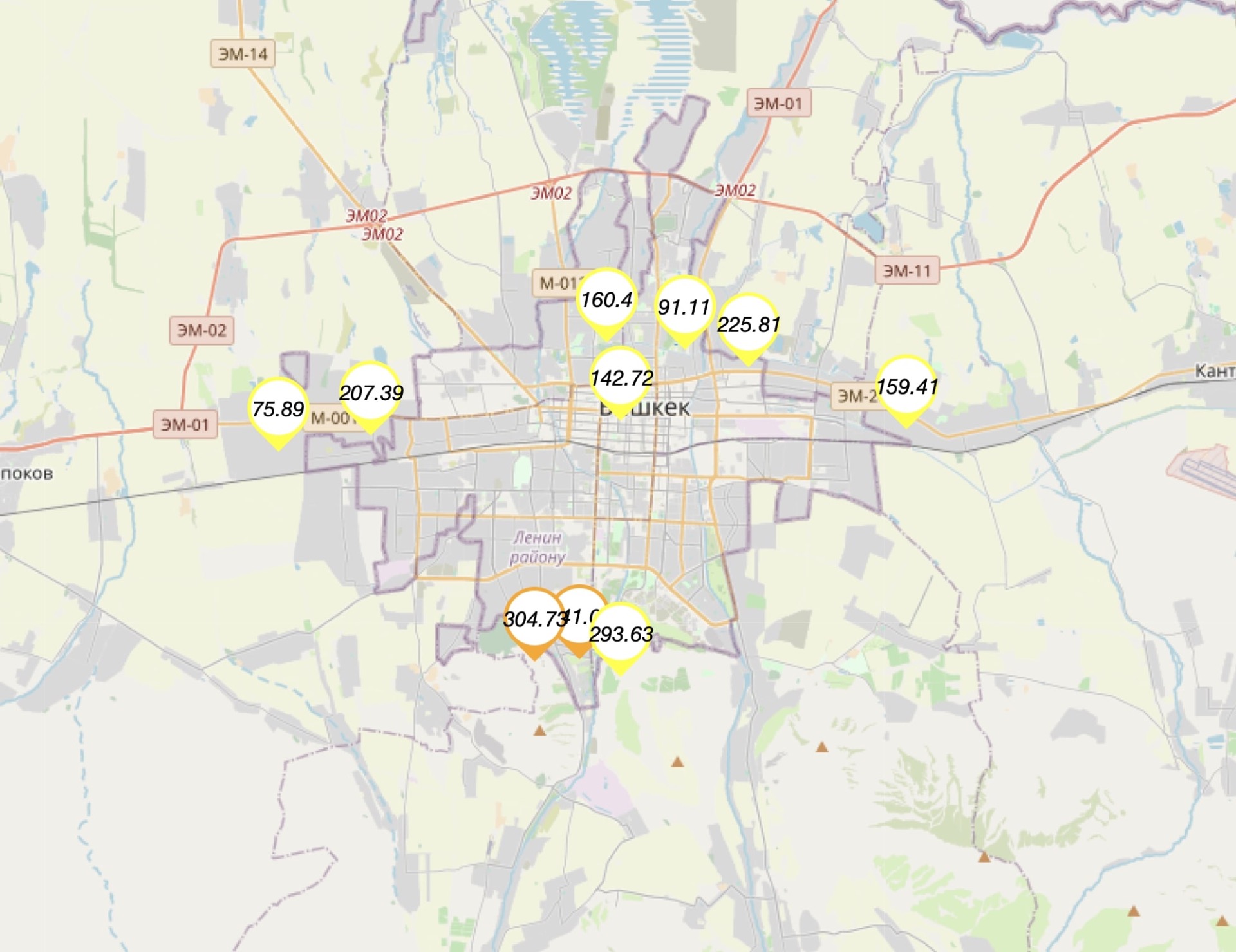
Task: Select the marker showing 160.4
Action: [x=606, y=299]
